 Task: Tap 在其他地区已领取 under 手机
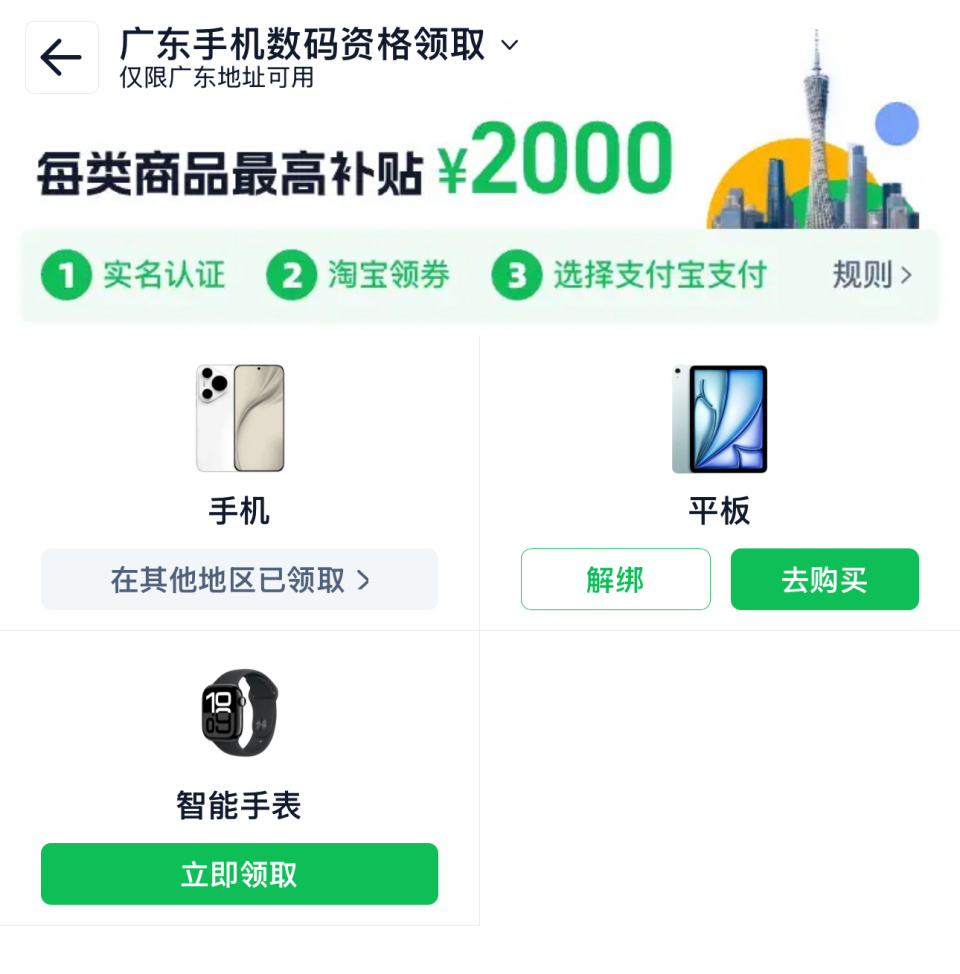239,580
